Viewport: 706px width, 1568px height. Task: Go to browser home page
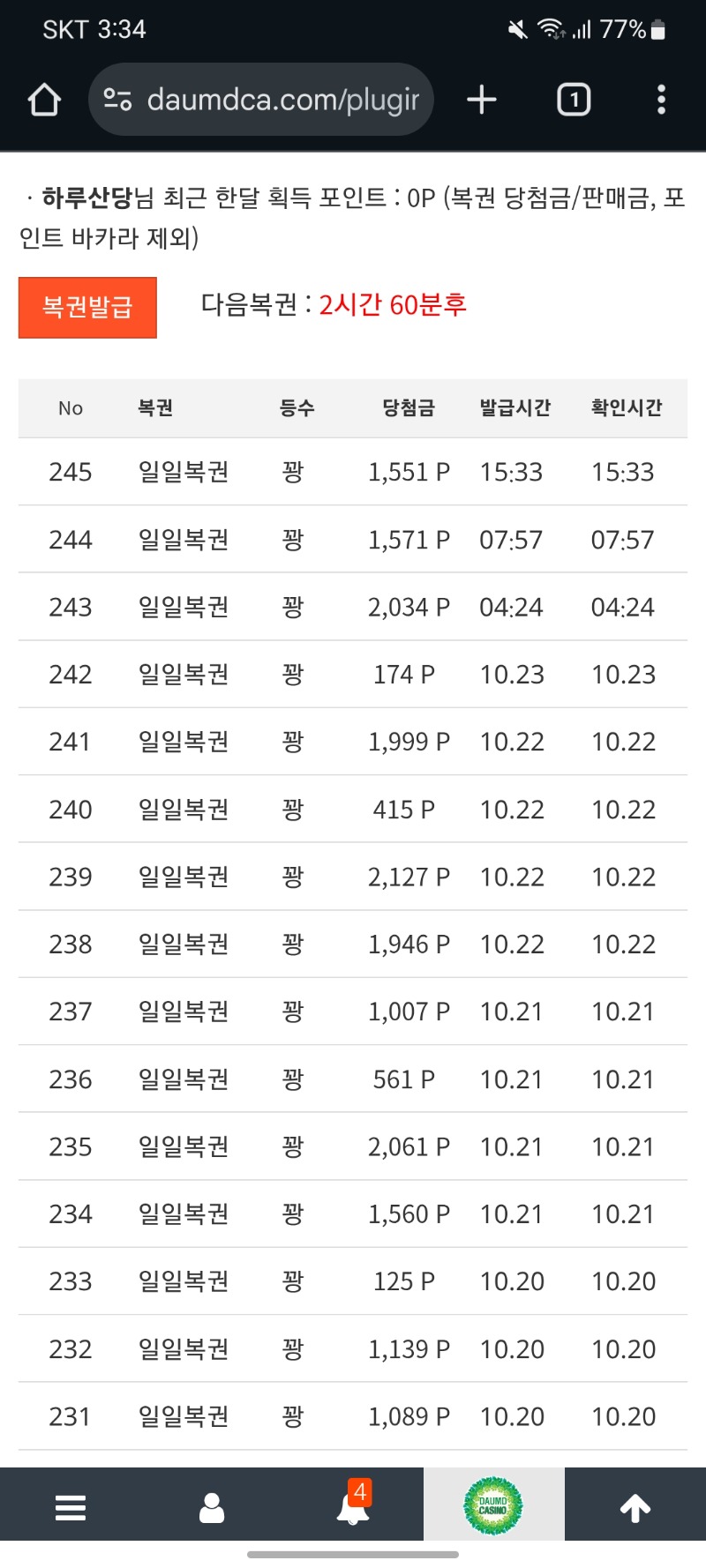[44, 100]
